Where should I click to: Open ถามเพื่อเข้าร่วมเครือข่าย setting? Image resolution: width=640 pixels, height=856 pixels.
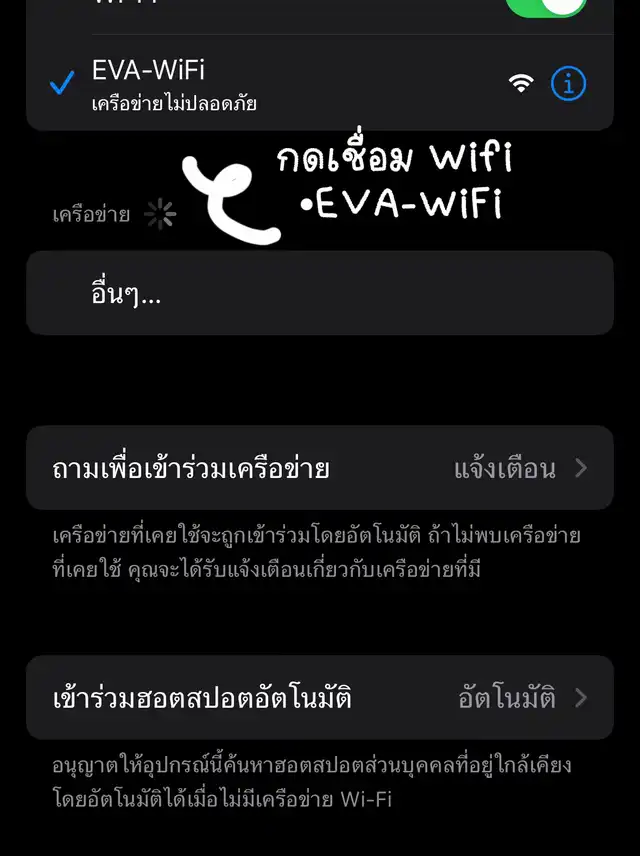pos(320,468)
